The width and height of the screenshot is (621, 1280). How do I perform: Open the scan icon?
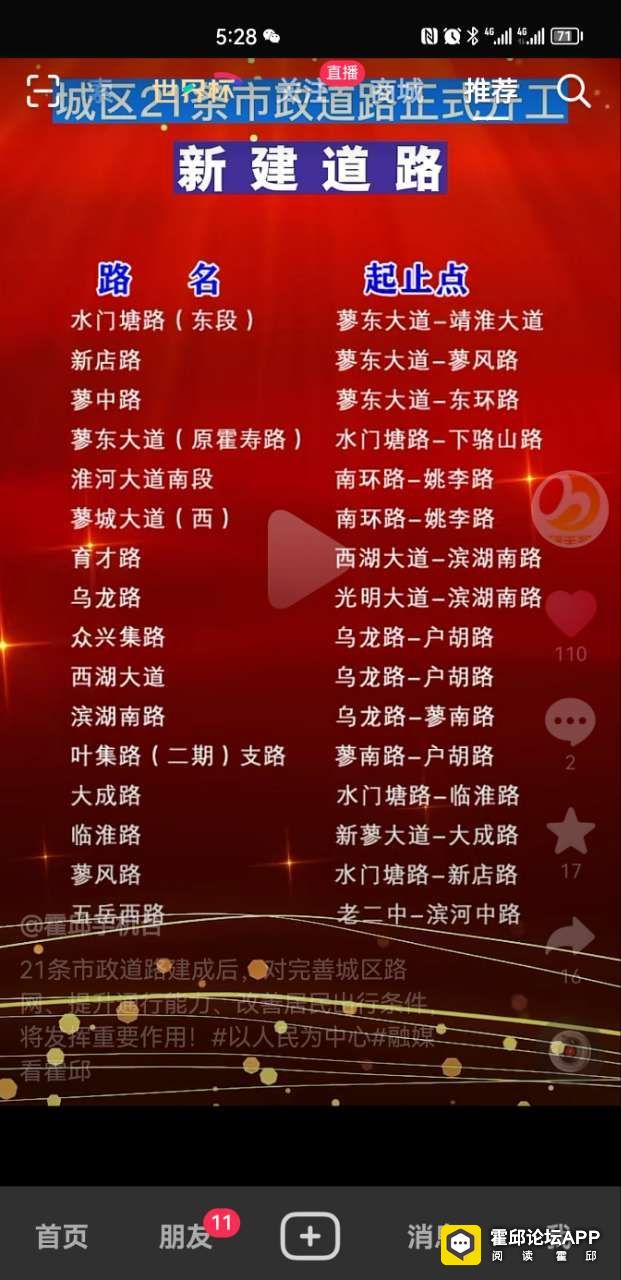tap(43, 91)
